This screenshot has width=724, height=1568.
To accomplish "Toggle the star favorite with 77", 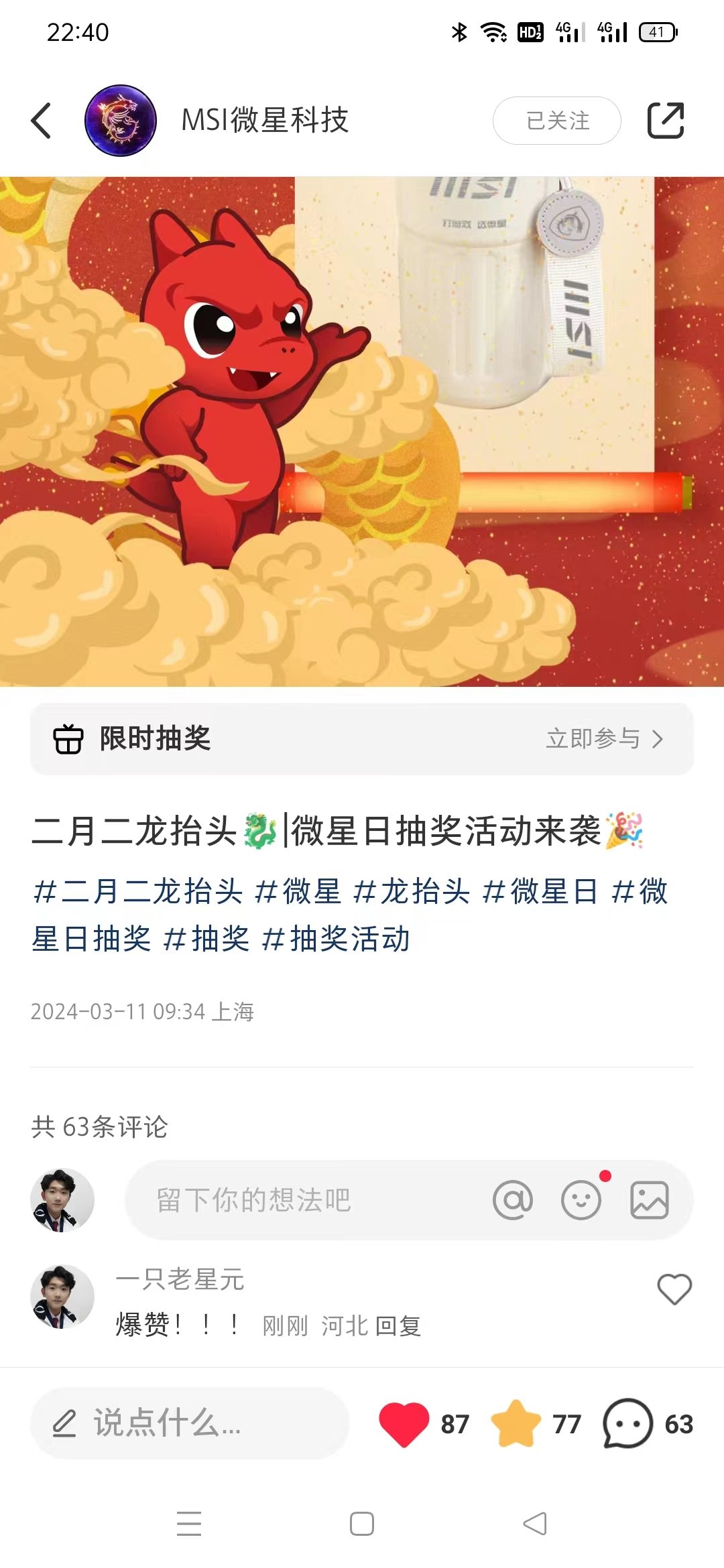I will (x=516, y=1423).
